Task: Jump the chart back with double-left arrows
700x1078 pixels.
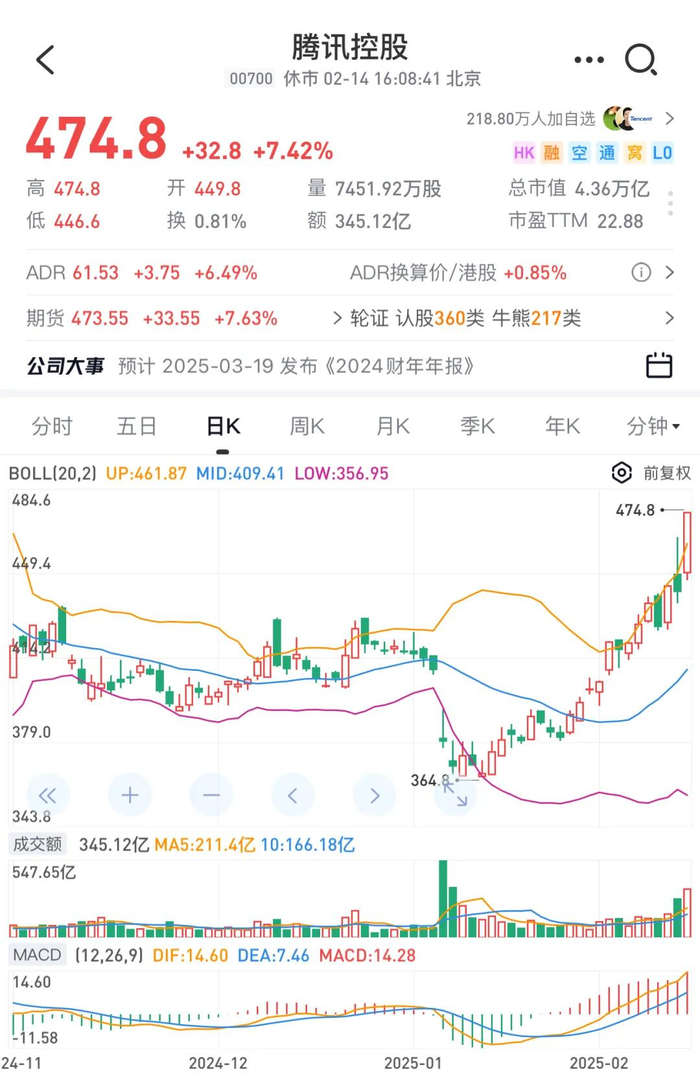Action: (x=48, y=796)
